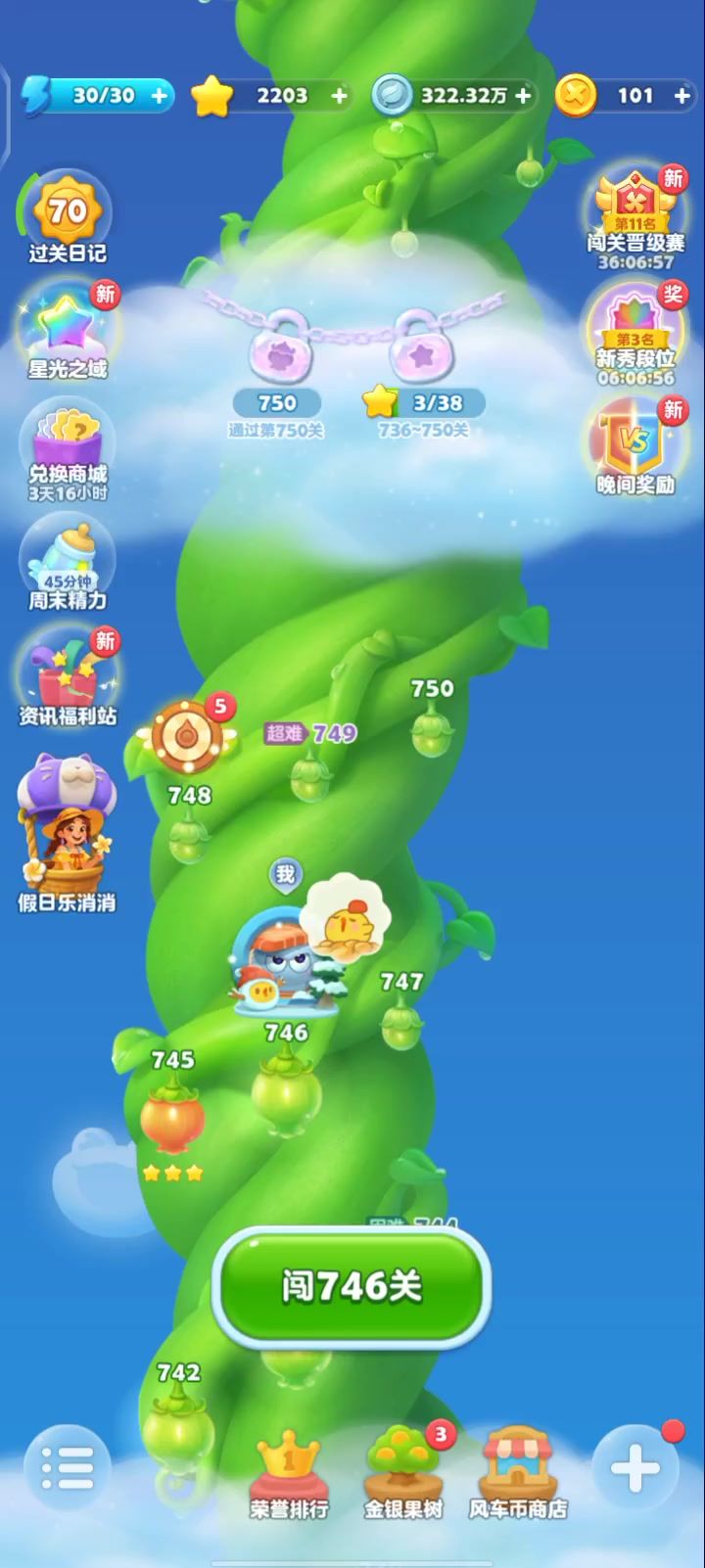Replay completed level 745
Image resolution: width=705 pixels, height=1568 pixels.
172,1119
